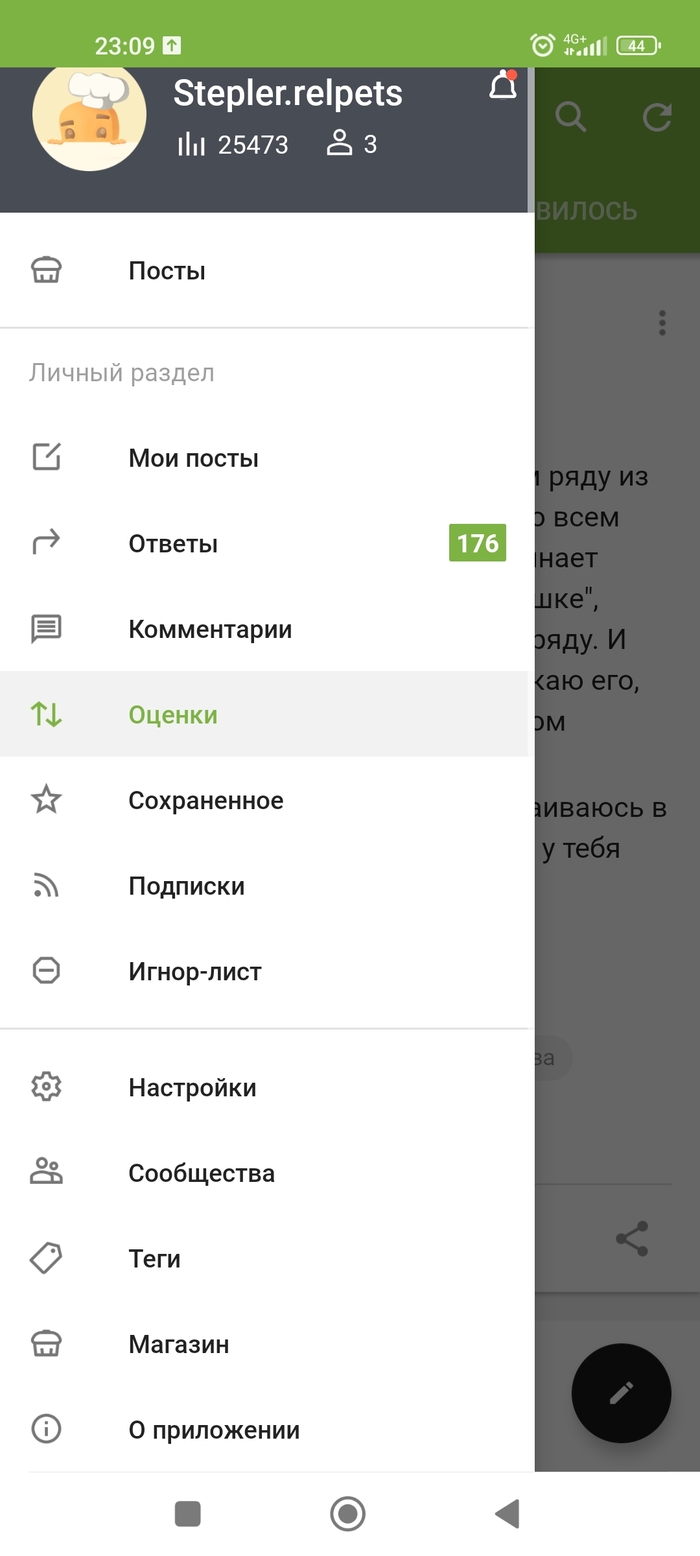Open Мои посты
Viewport: 700px width, 1556px height.
(x=193, y=458)
